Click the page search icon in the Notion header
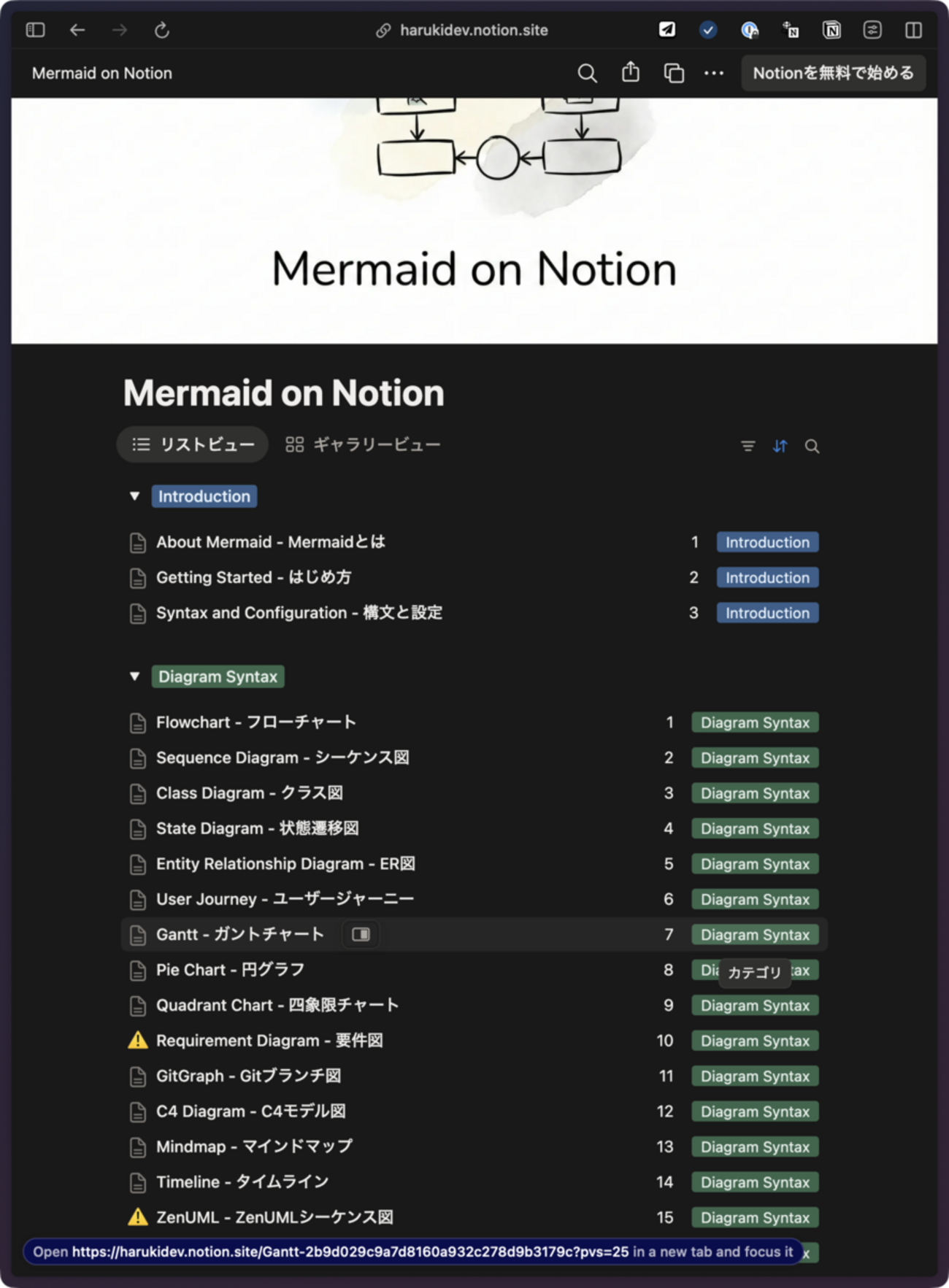The image size is (949, 1288). 587,73
